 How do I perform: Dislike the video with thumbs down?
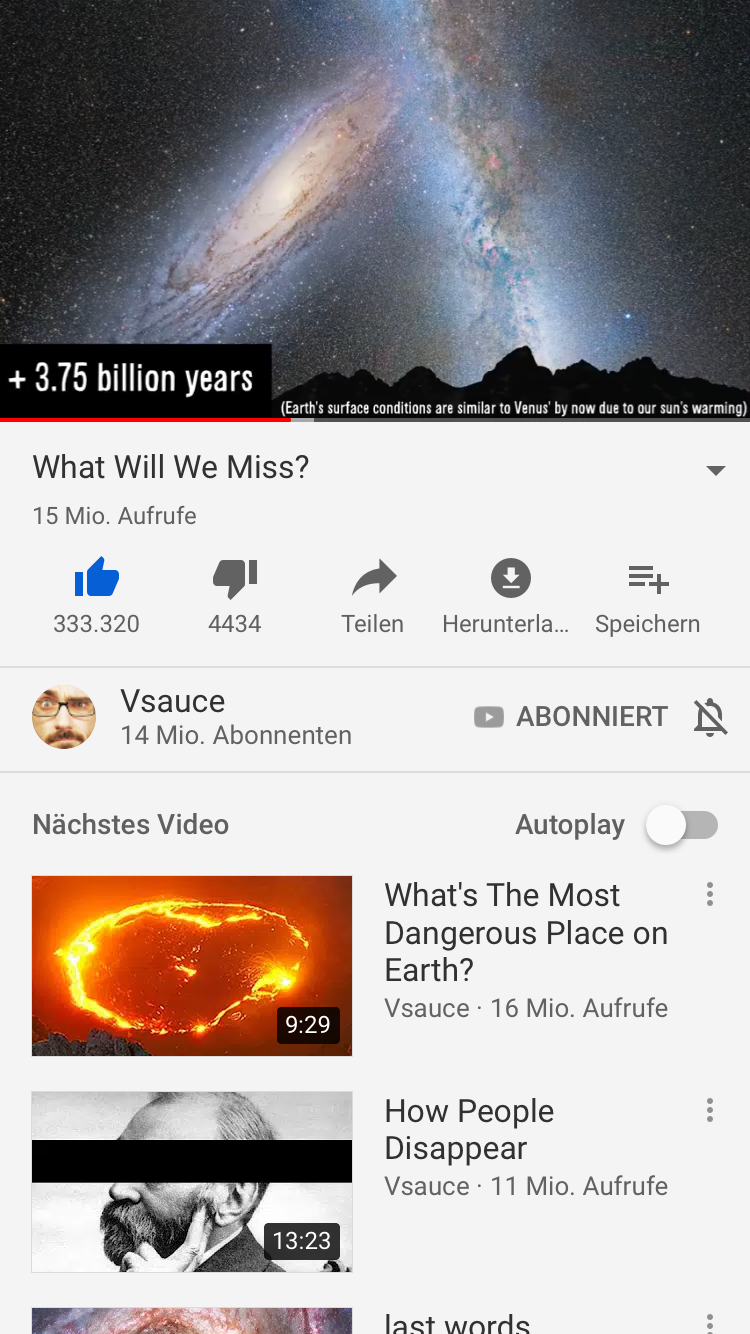235,579
